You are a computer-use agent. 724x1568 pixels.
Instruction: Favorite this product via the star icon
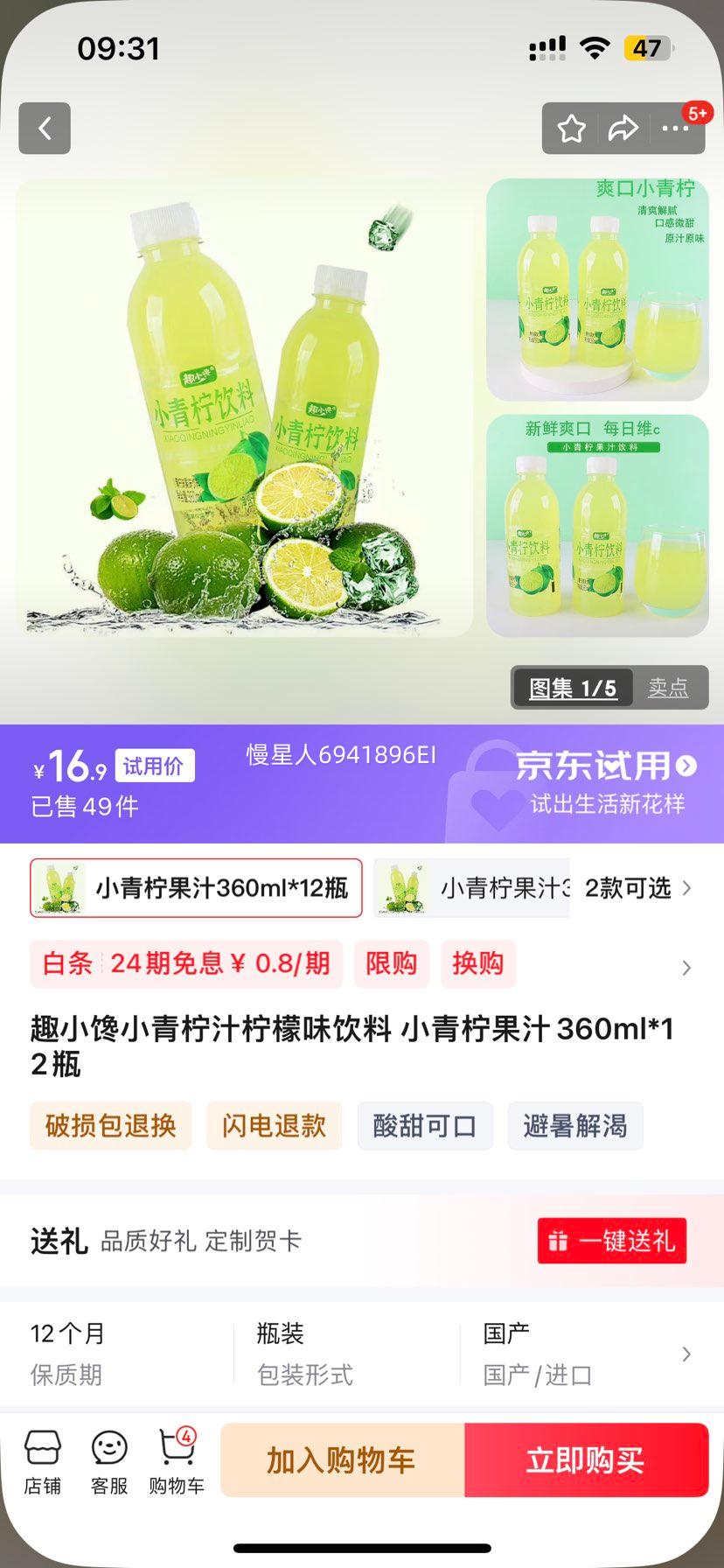572,128
